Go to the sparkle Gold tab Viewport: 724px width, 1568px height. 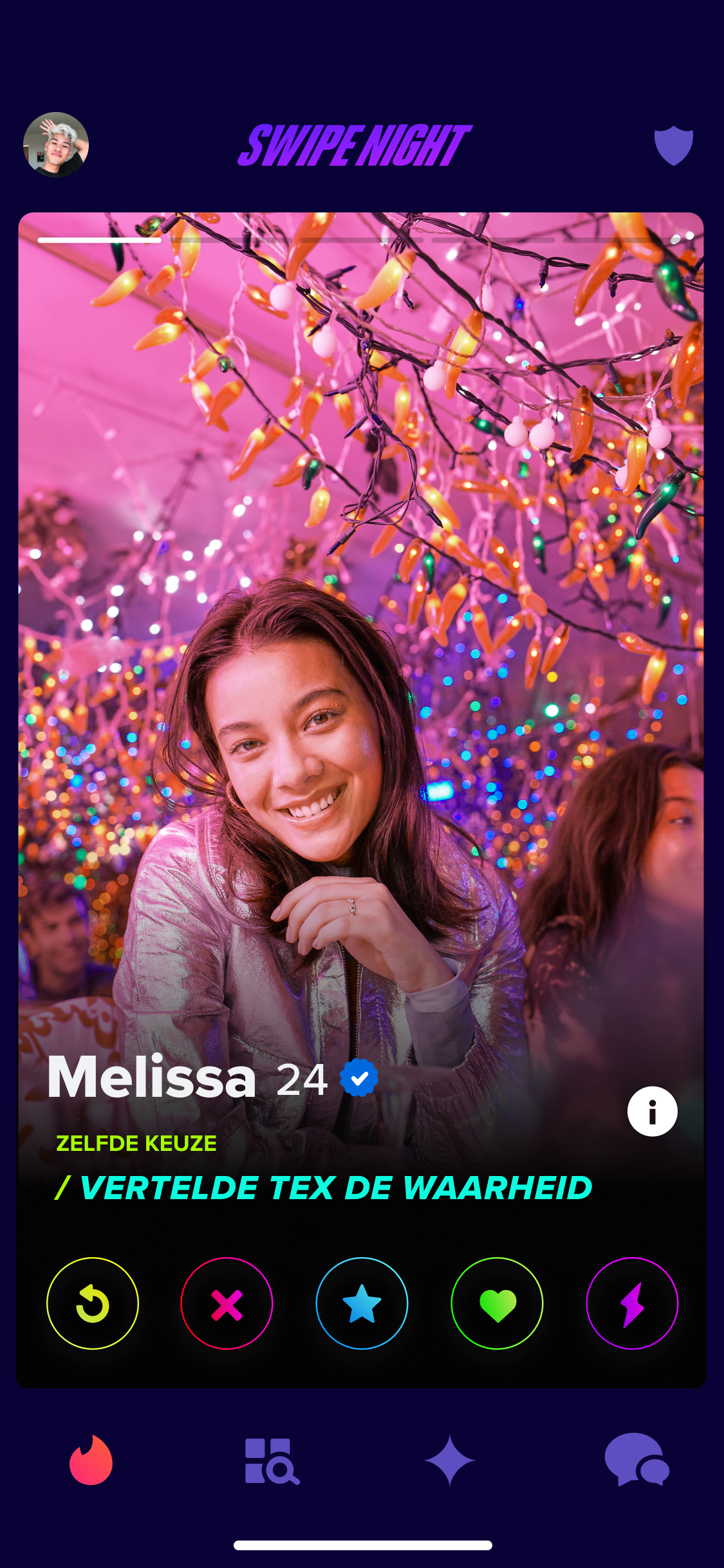(450, 1461)
